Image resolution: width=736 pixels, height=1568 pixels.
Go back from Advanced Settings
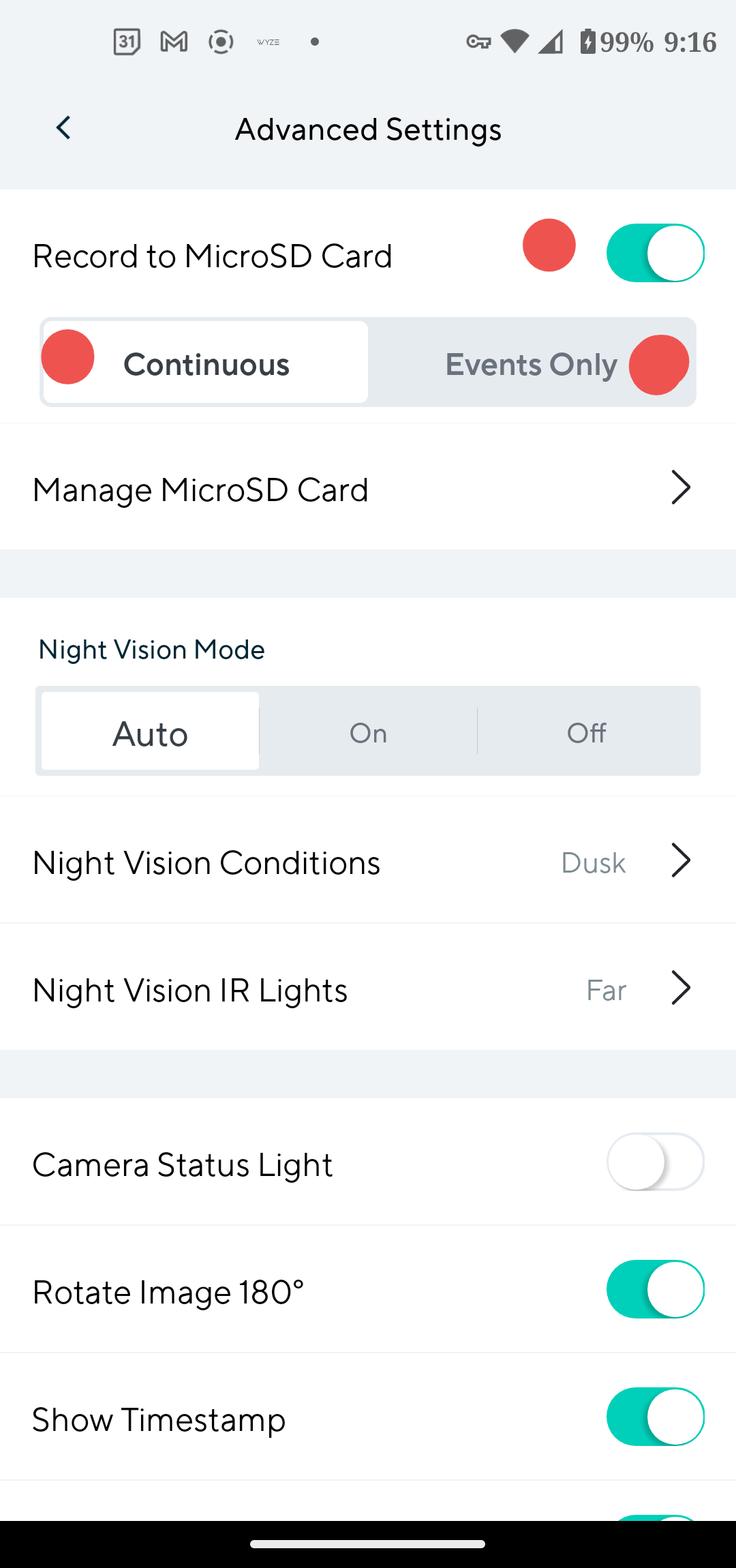click(63, 128)
